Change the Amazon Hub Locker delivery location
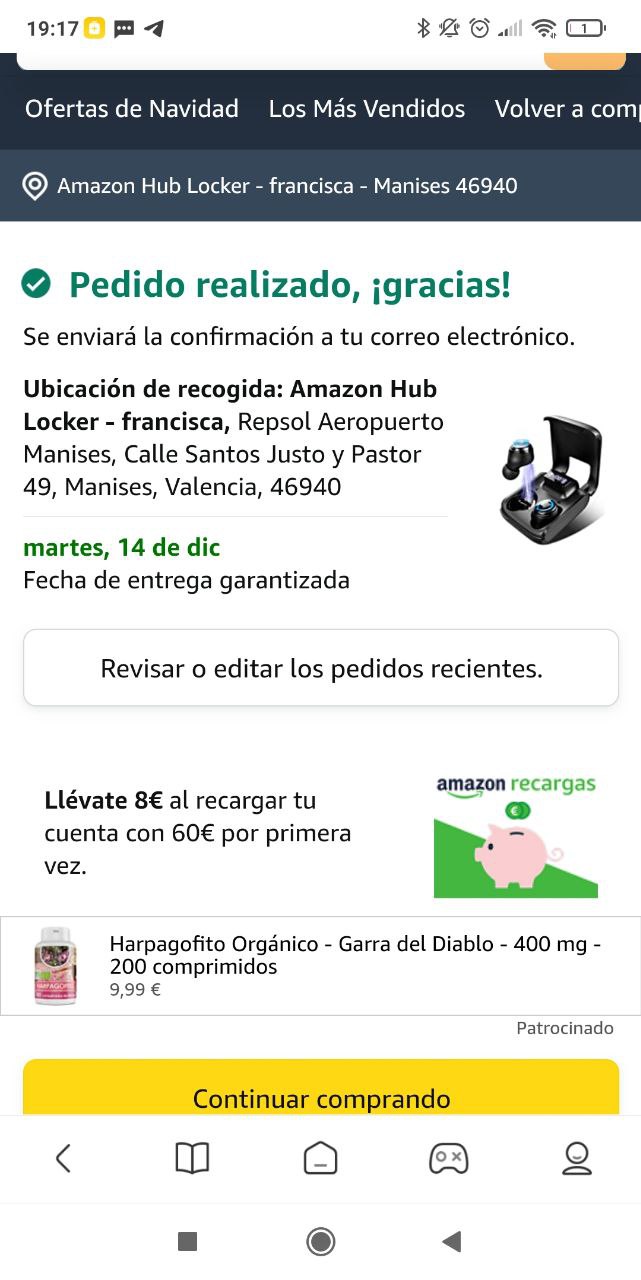641x1280 pixels. point(287,186)
